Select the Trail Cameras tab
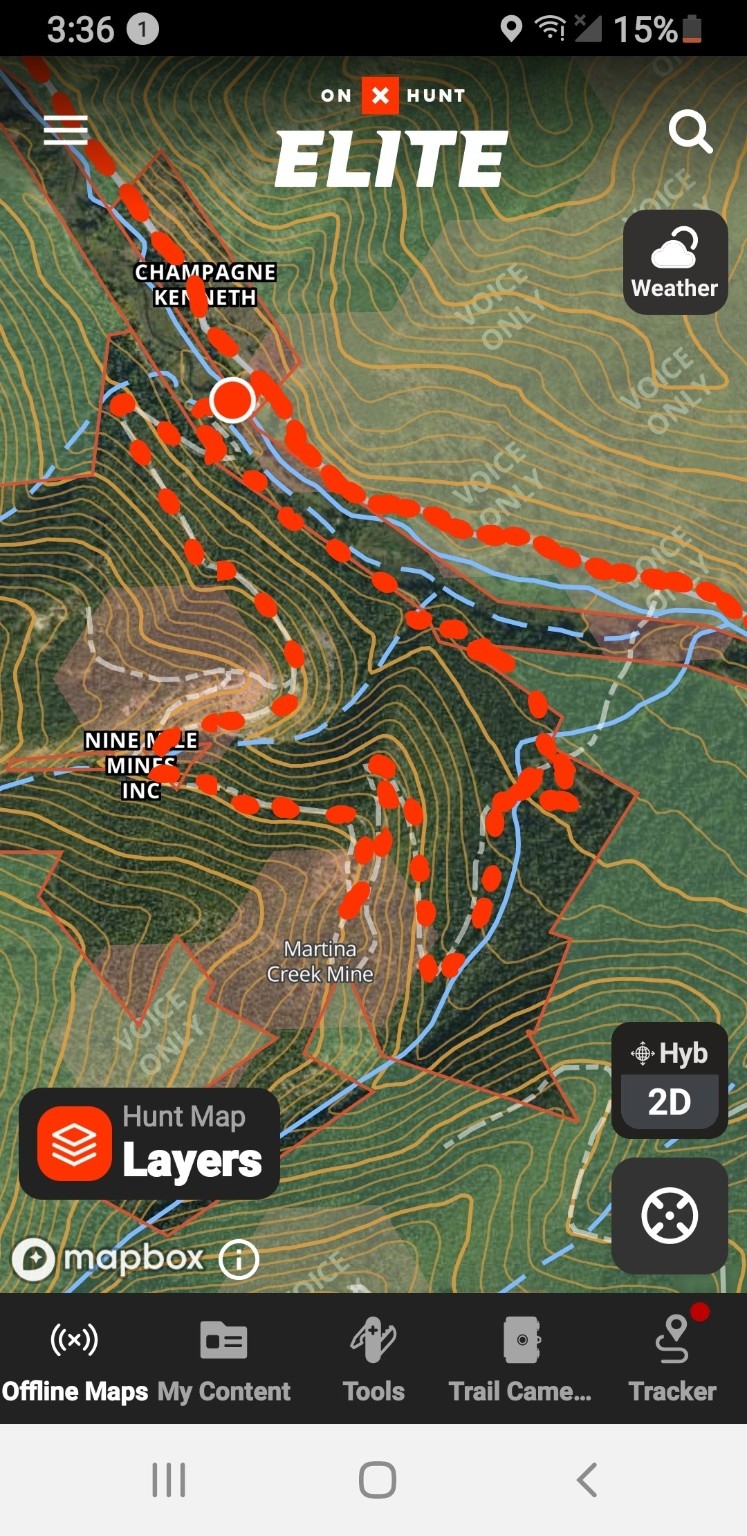 pyautogui.click(x=521, y=1360)
